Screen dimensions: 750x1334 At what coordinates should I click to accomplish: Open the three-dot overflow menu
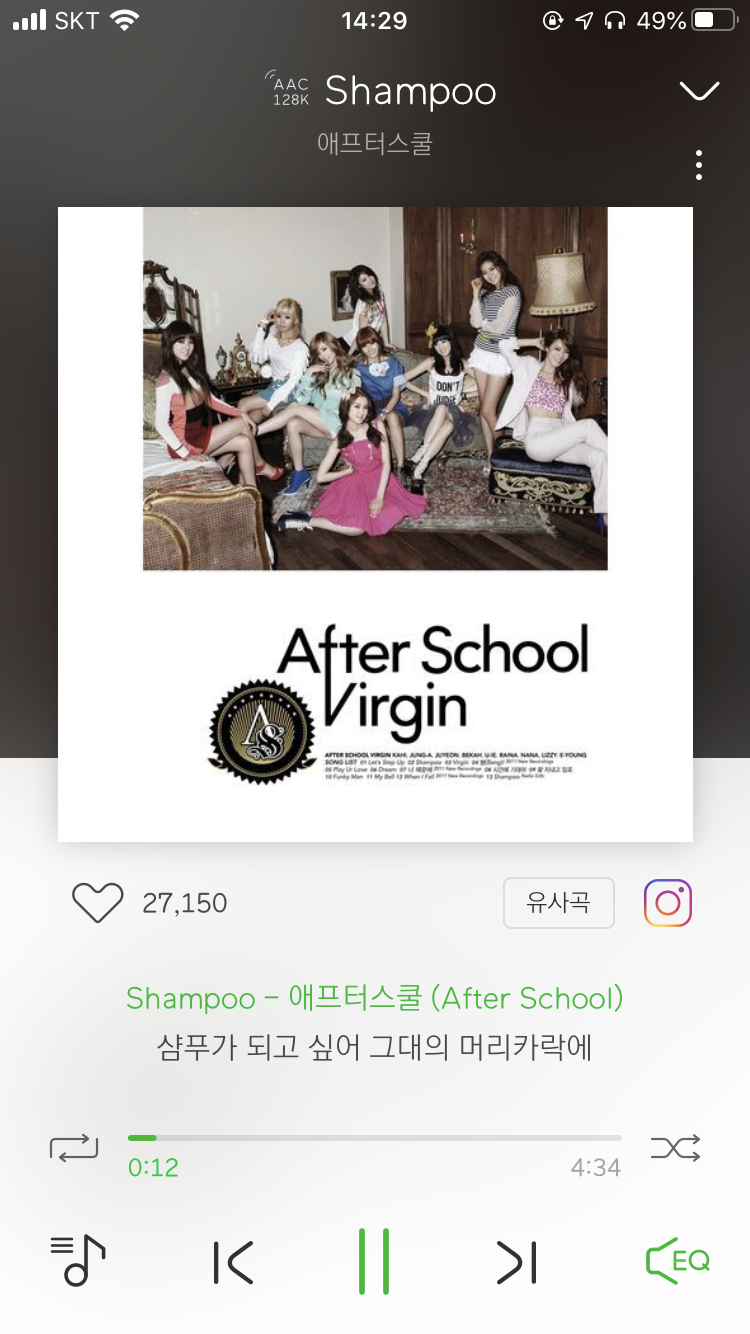coord(699,165)
